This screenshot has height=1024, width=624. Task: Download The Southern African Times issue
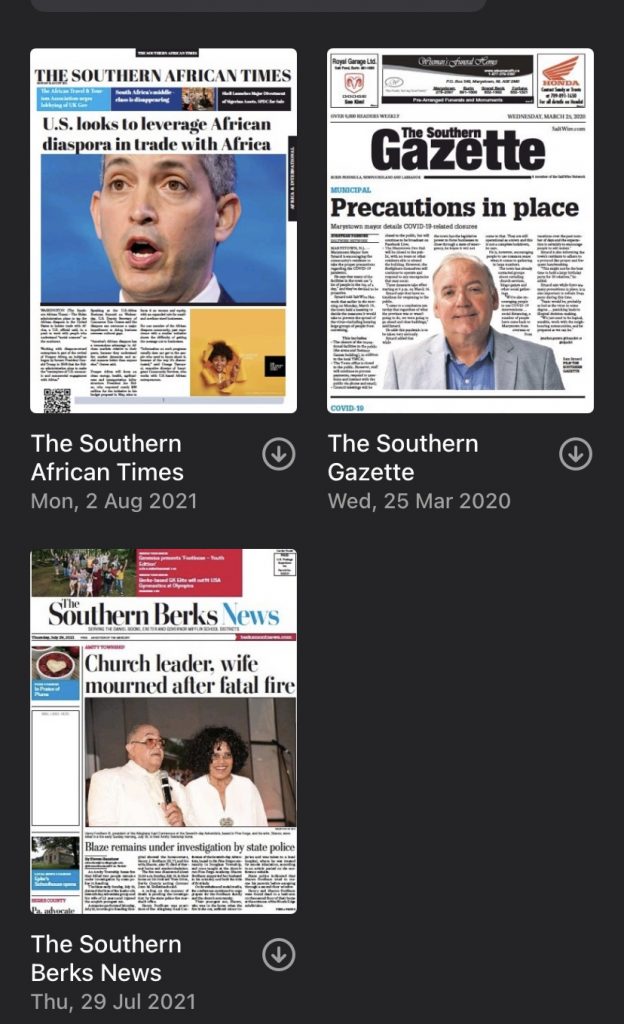[278, 454]
